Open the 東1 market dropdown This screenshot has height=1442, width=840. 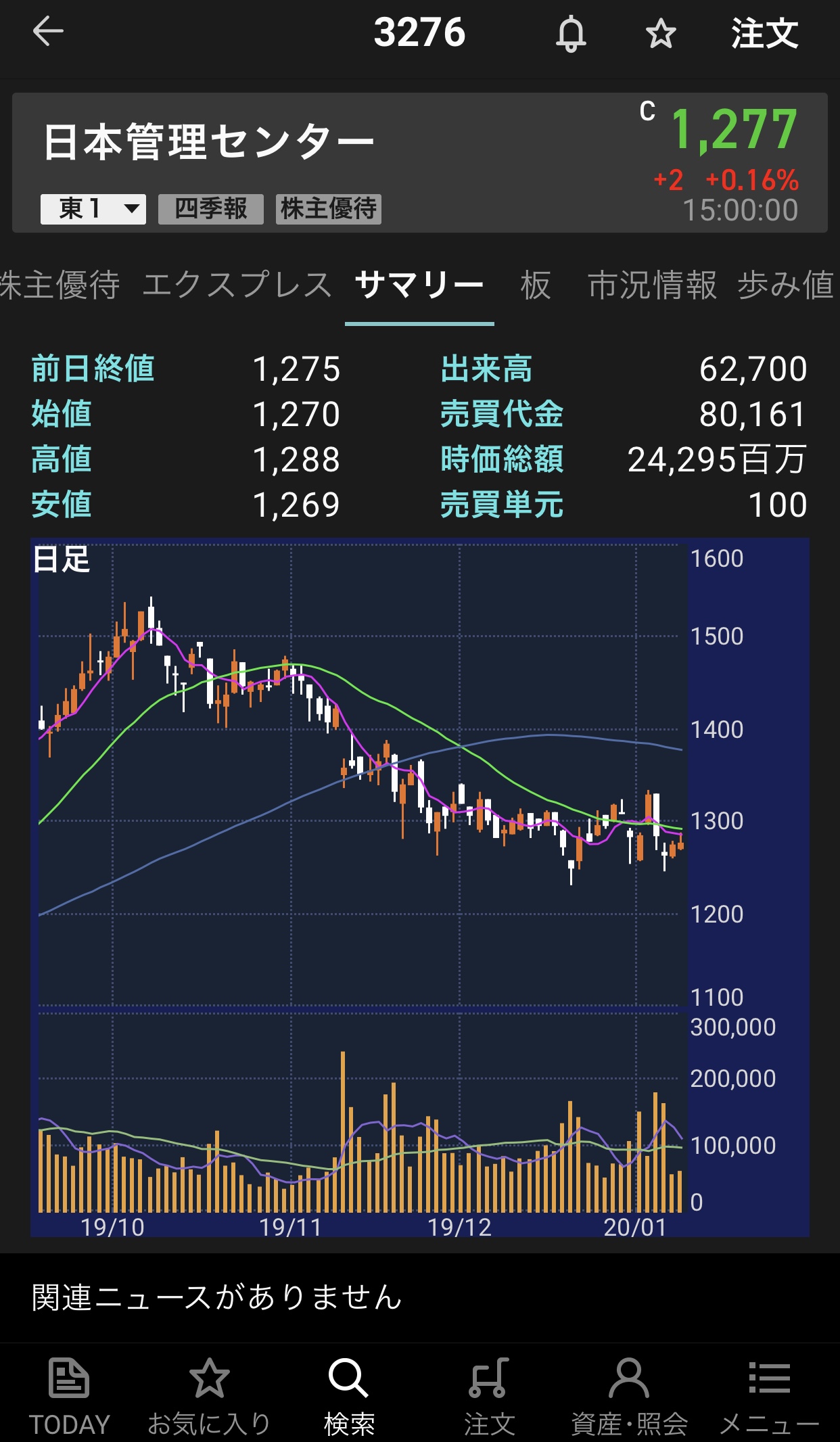point(93,208)
